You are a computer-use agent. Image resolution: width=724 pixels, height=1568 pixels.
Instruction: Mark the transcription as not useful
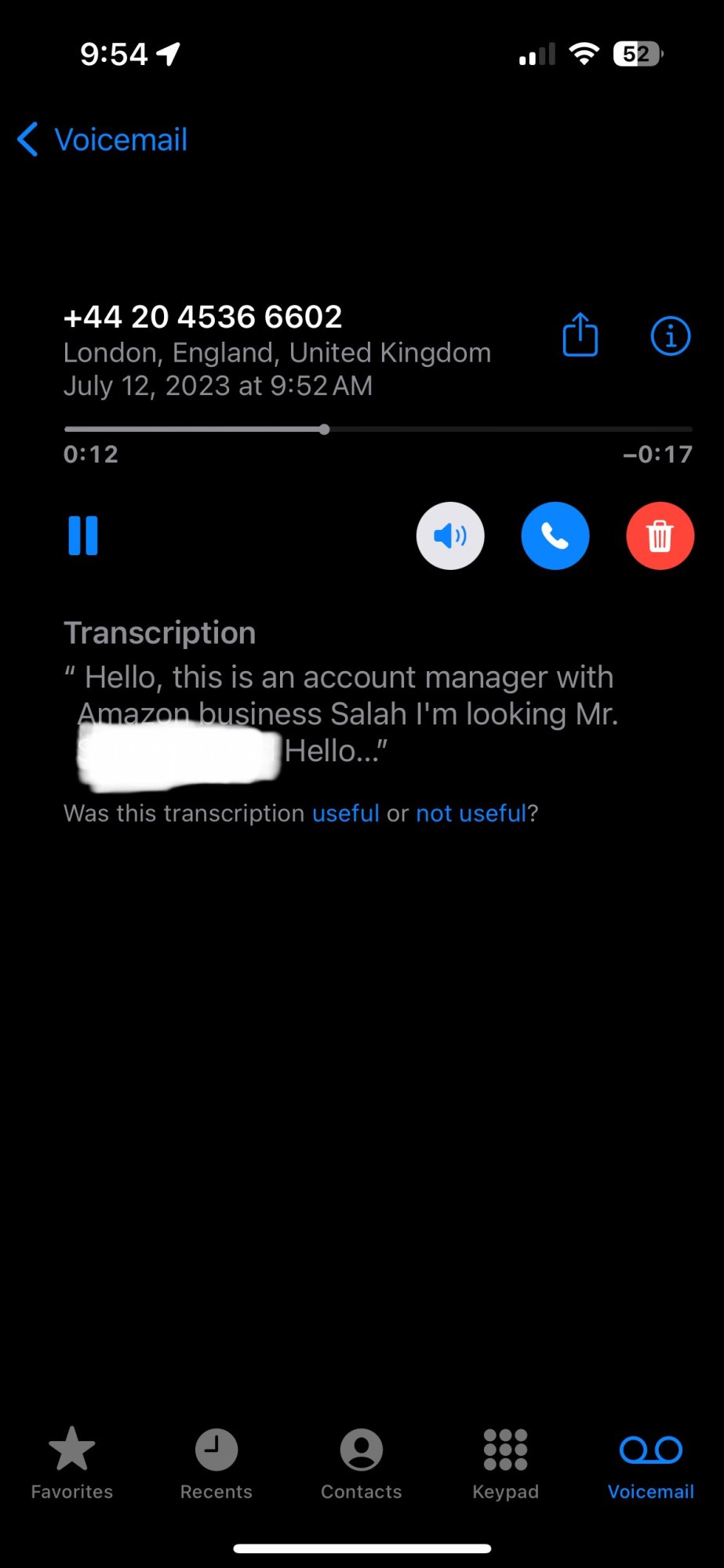(x=471, y=814)
